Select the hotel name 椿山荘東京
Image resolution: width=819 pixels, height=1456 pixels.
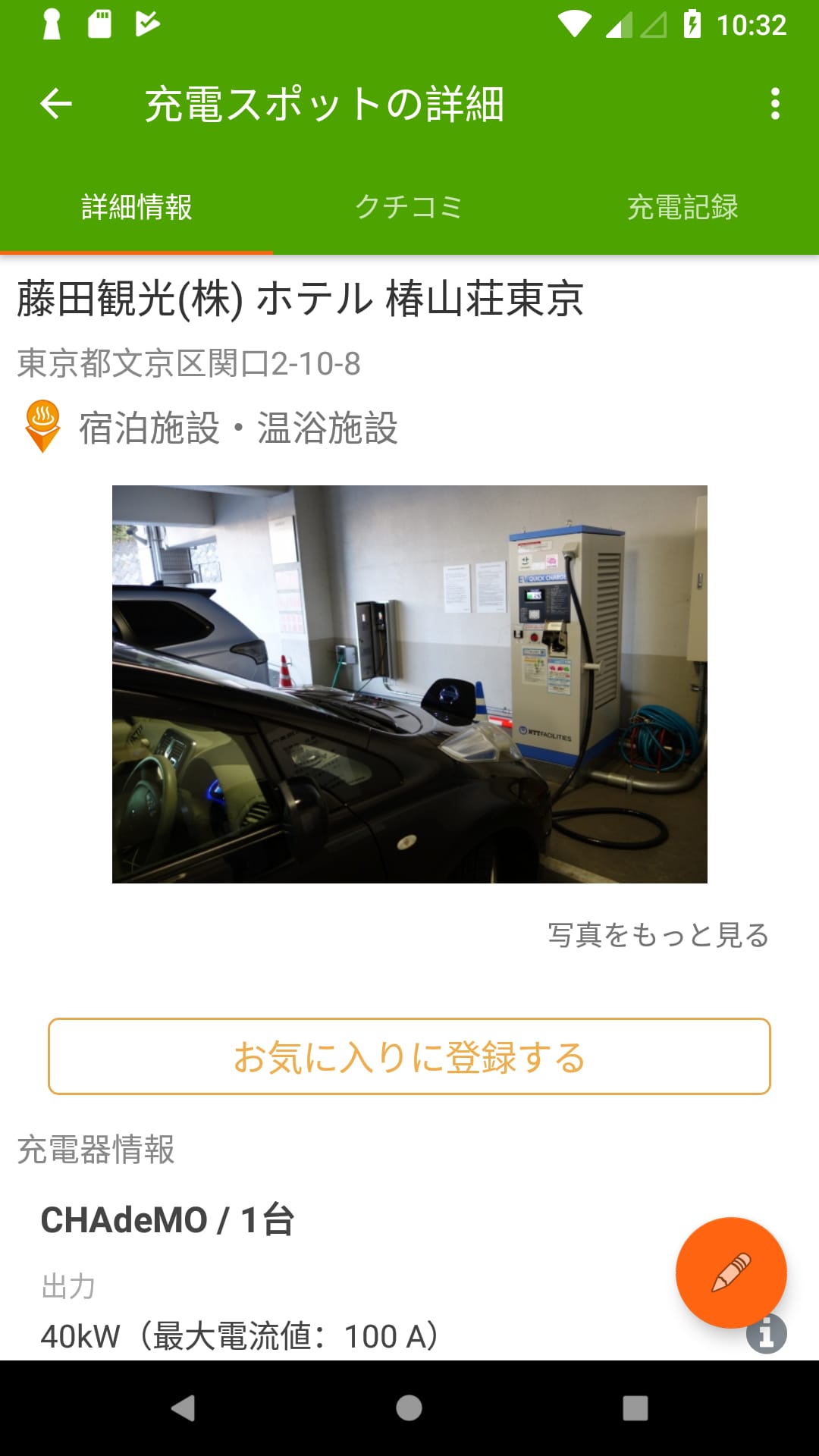click(x=299, y=300)
